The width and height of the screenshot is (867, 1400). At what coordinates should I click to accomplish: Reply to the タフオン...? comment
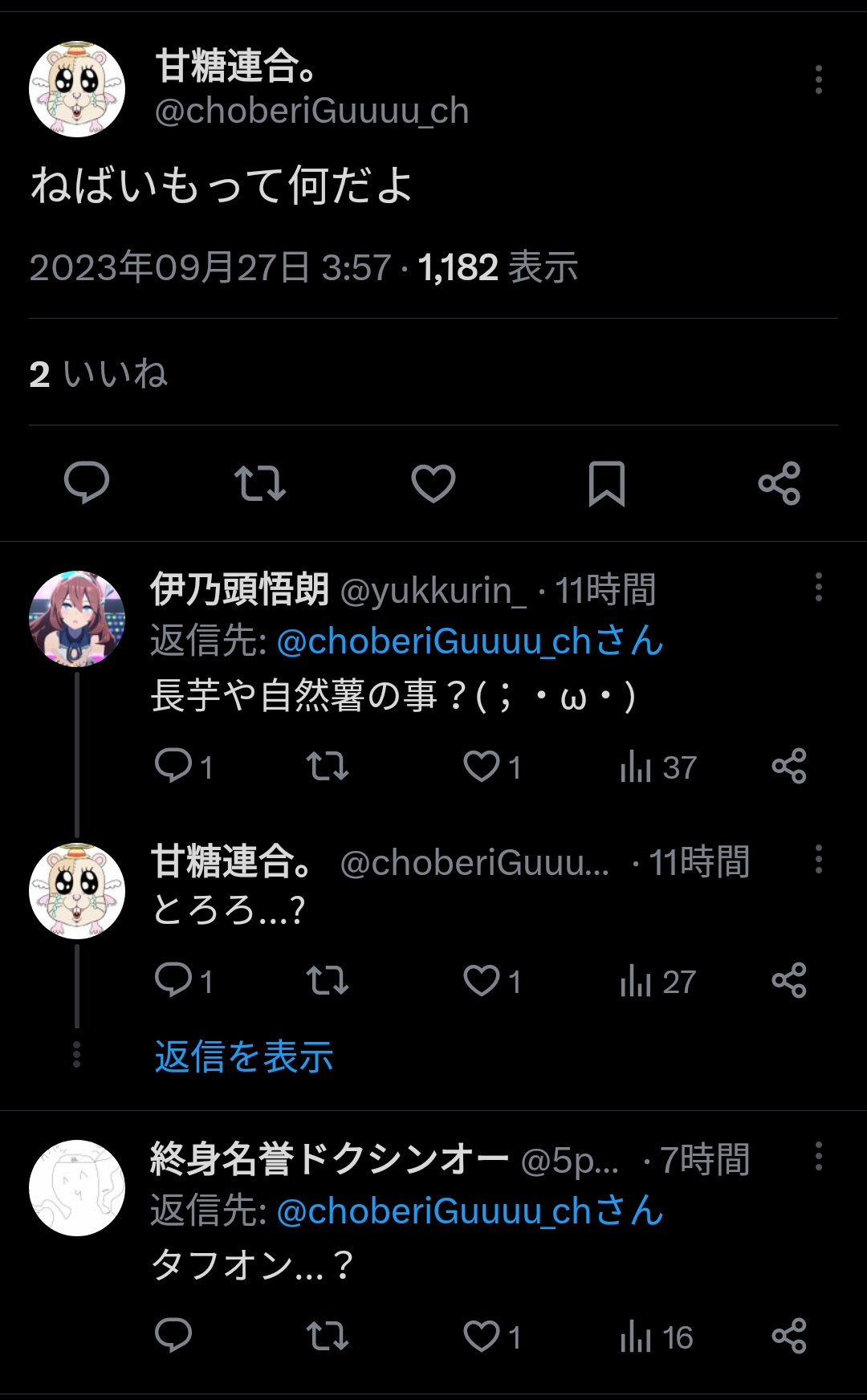[173, 1337]
